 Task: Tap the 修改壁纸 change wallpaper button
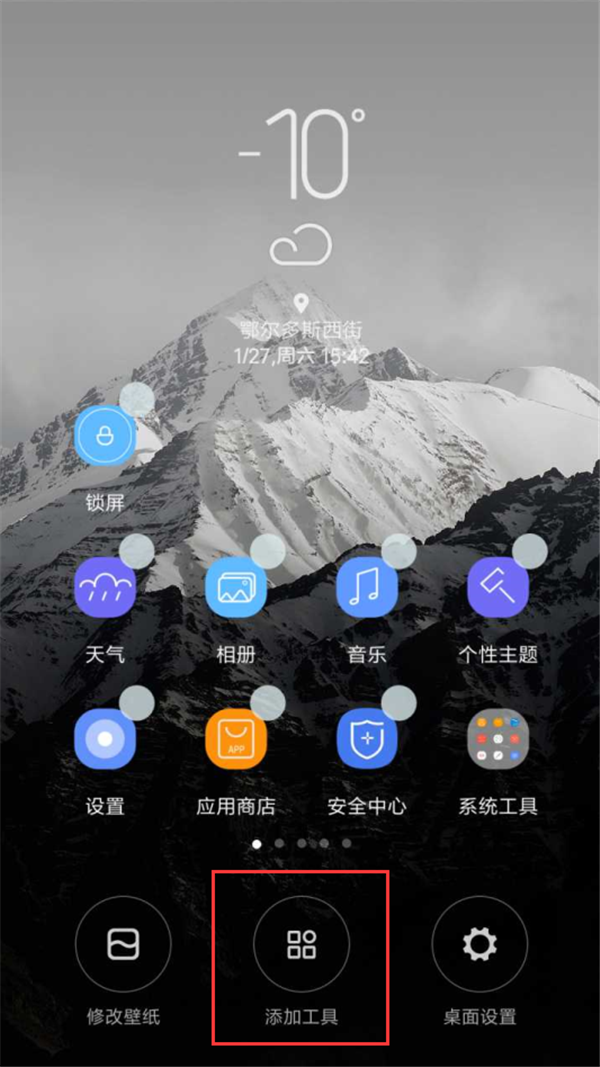[123, 943]
